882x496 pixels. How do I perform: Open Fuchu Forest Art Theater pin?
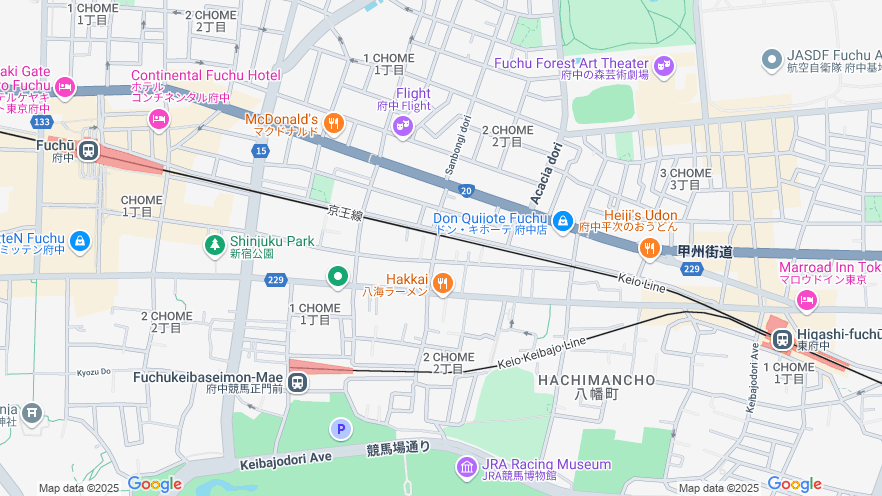tap(663, 67)
